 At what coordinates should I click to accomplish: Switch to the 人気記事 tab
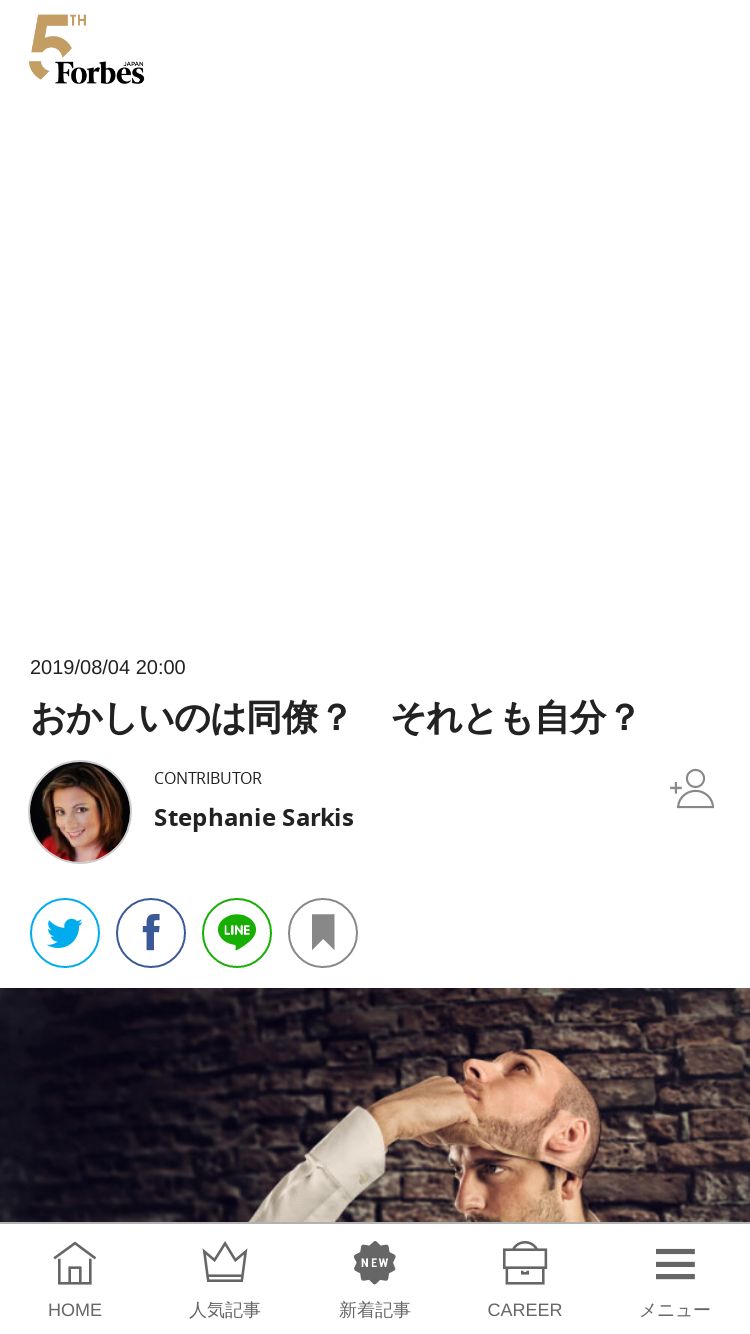225,1279
